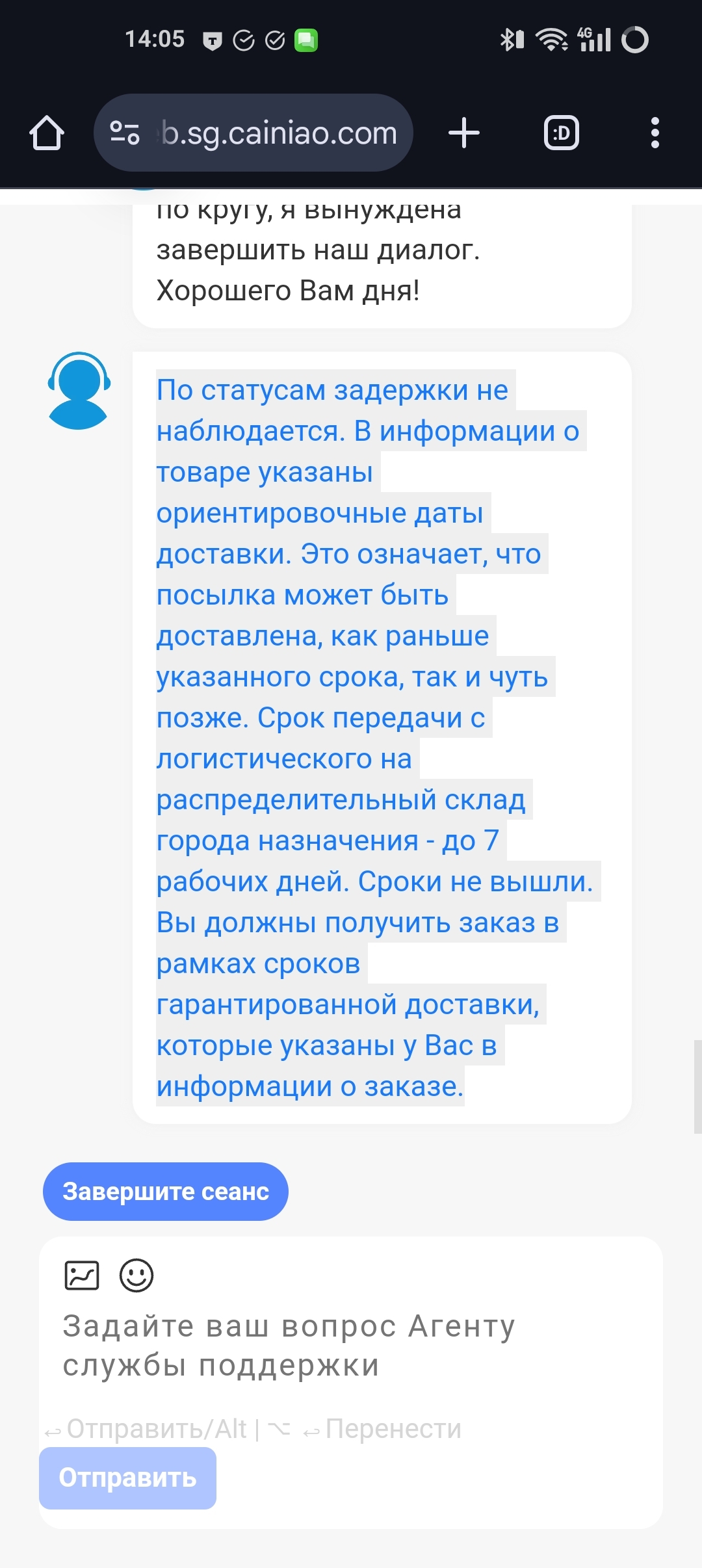
Task: Focus the support agent question field
Action: (x=325, y=1346)
